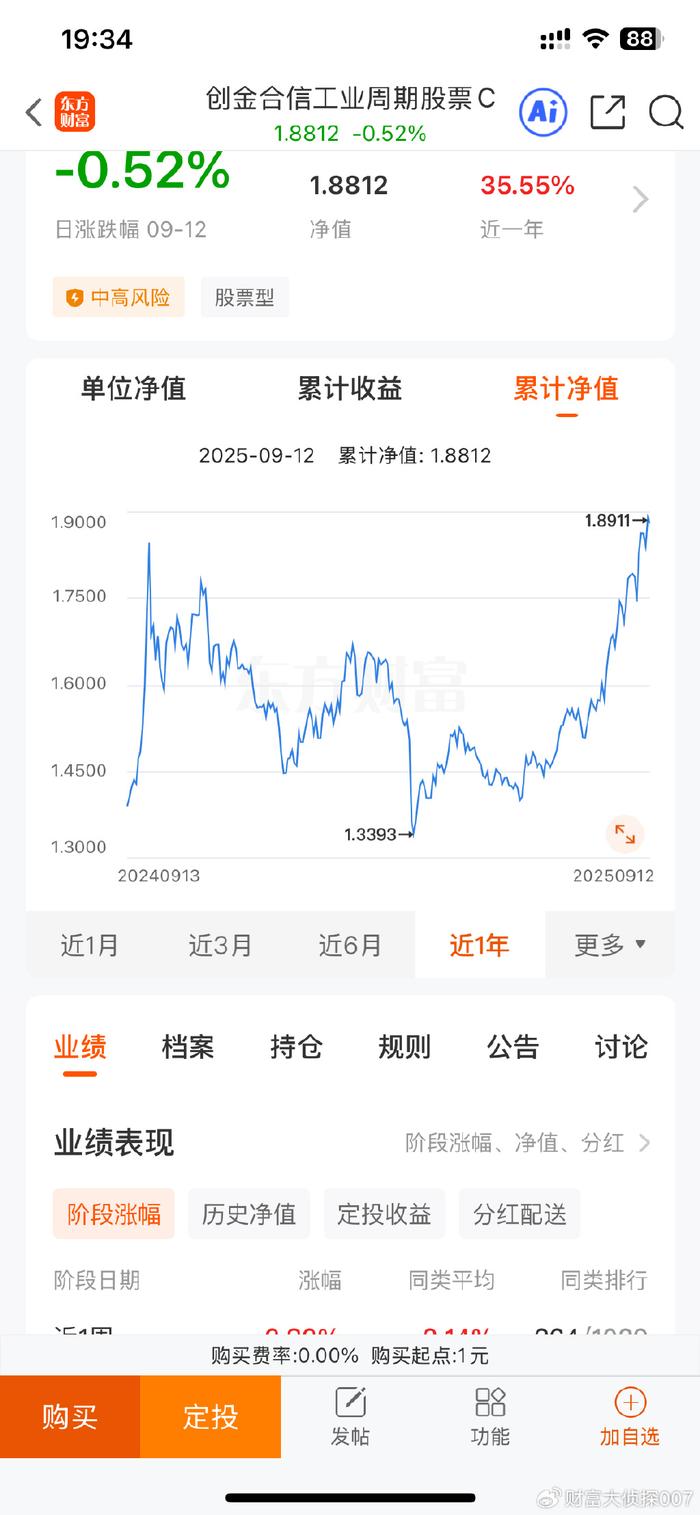Add fund to watchlist via 加自选

click(630, 1416)
